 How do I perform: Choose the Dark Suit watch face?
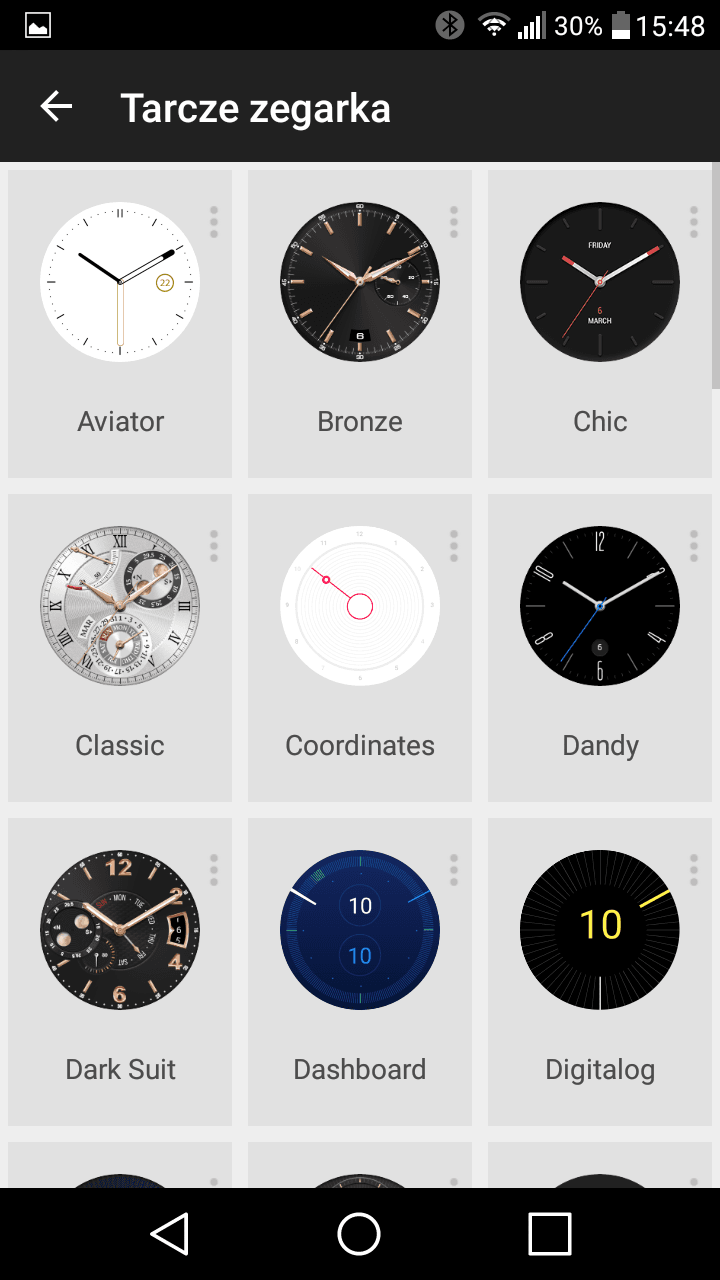tap(120, 972)
